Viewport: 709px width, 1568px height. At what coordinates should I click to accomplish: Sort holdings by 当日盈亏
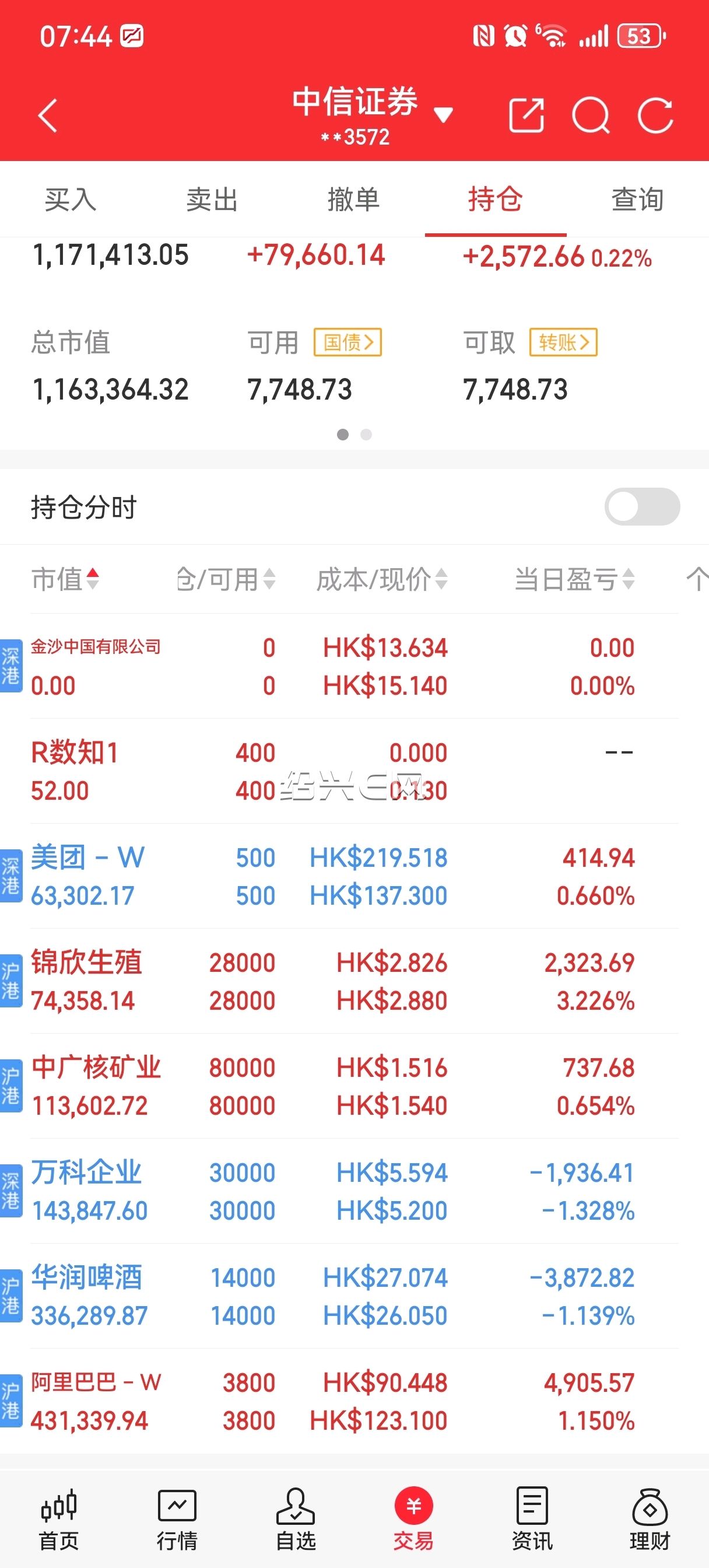point(574,579)
